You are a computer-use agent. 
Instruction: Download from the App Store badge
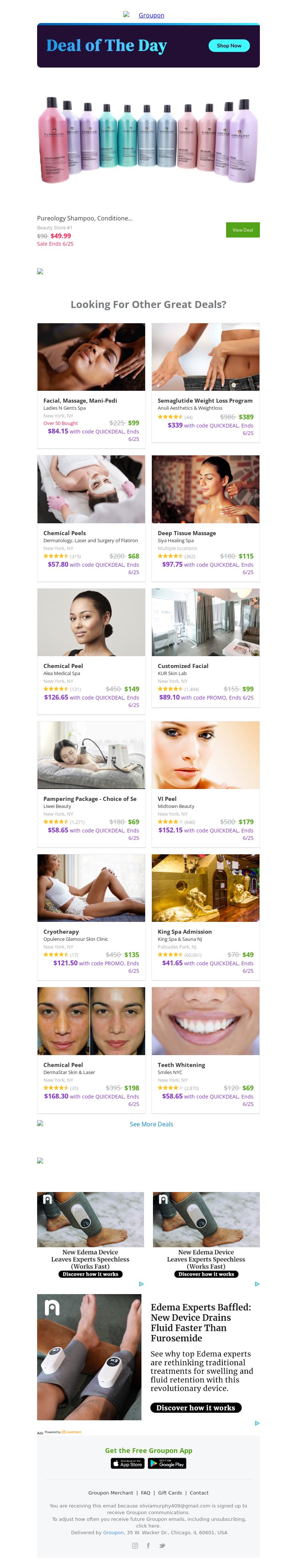tap(128, 1463)
